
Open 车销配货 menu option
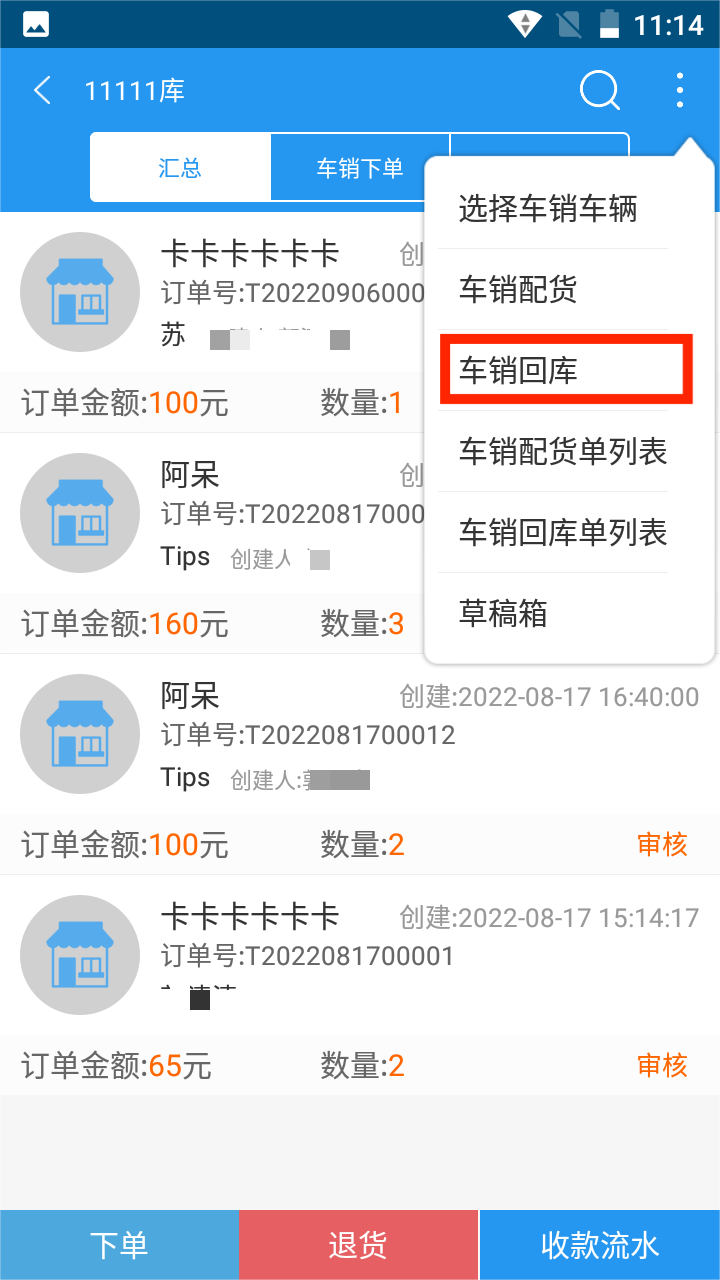click(518, 290)
